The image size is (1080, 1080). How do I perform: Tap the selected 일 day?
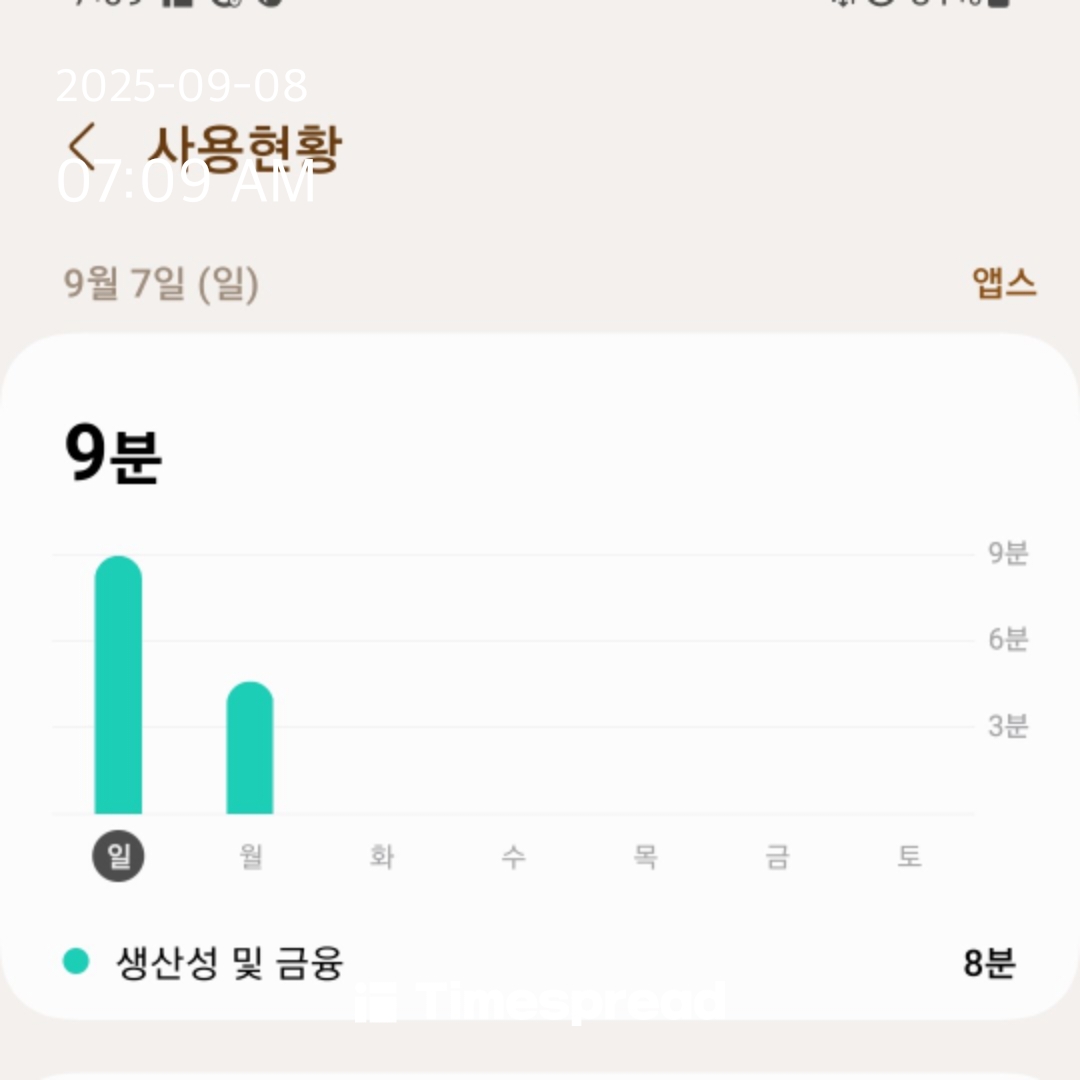point(119,856)
